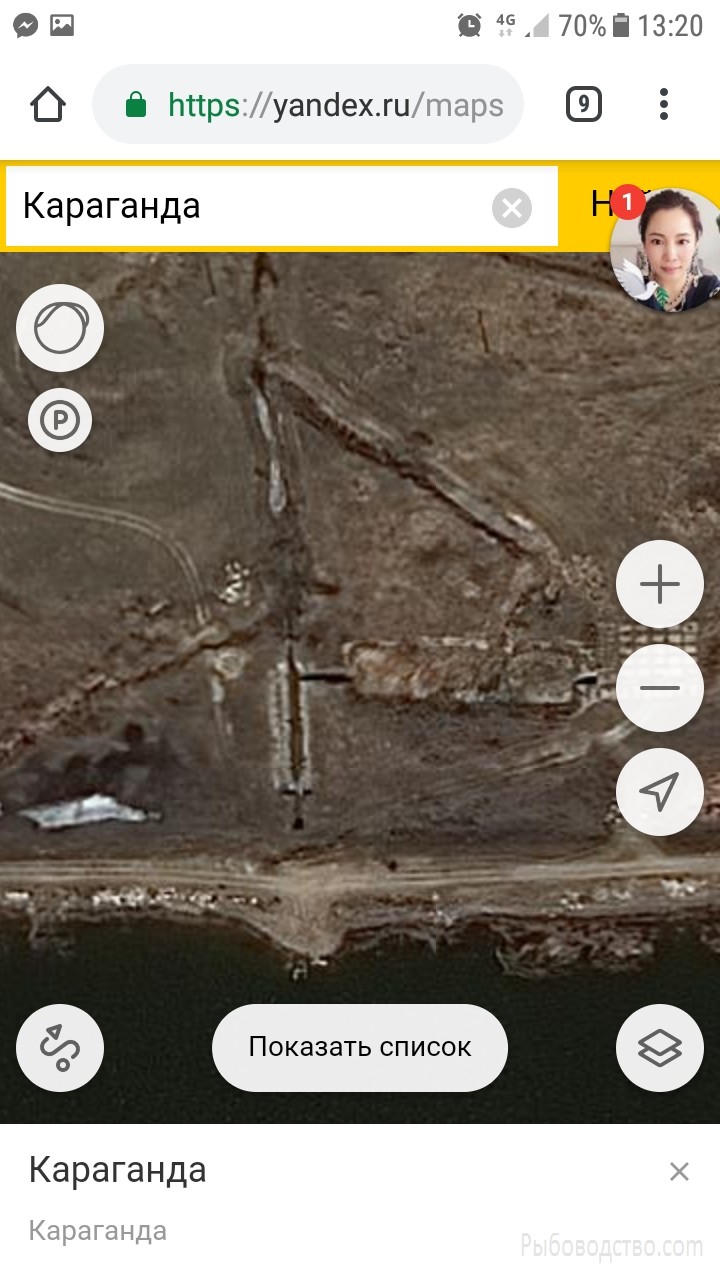Edit the Караганда search field
The height and width of the screenshot is (1280, 720).
click(x=250, y=206)
